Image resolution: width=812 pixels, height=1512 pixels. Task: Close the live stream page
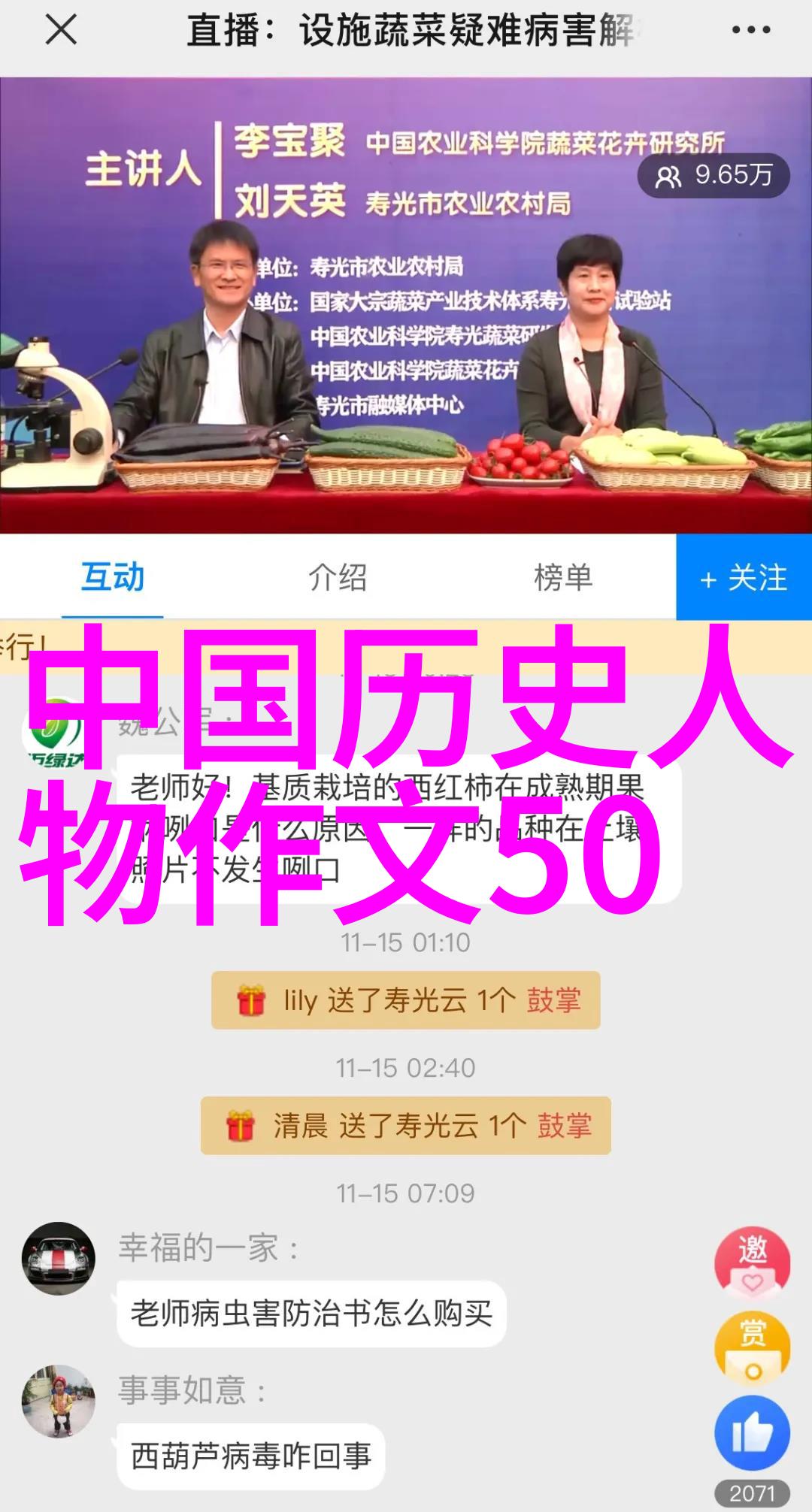point(61,31)
